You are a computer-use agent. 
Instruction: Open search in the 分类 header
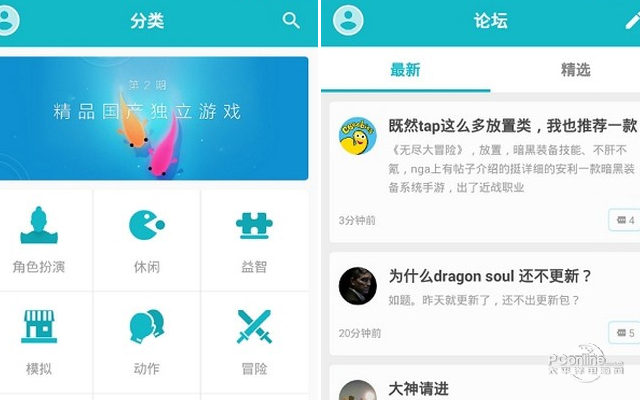(291, 21)
